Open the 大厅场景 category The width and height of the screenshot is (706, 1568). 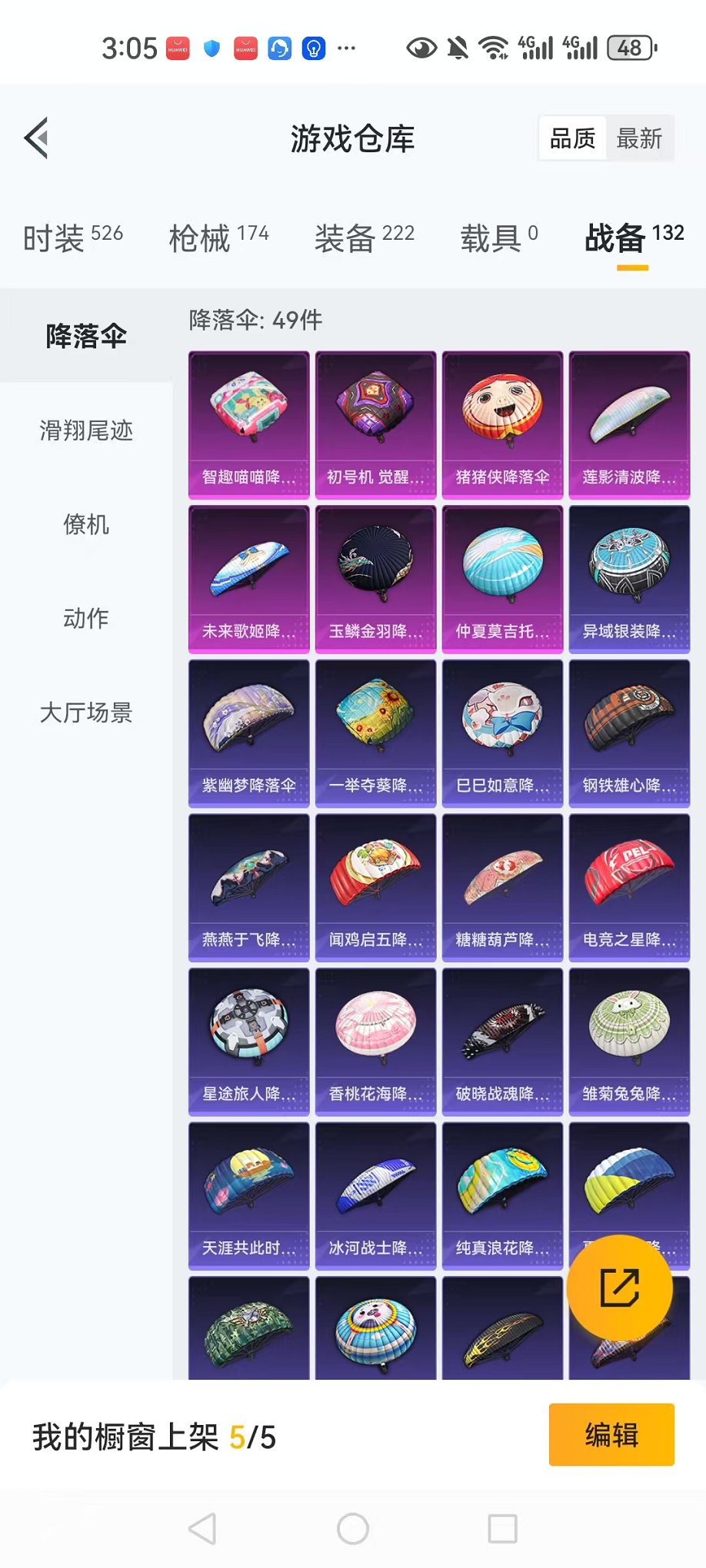86,713
